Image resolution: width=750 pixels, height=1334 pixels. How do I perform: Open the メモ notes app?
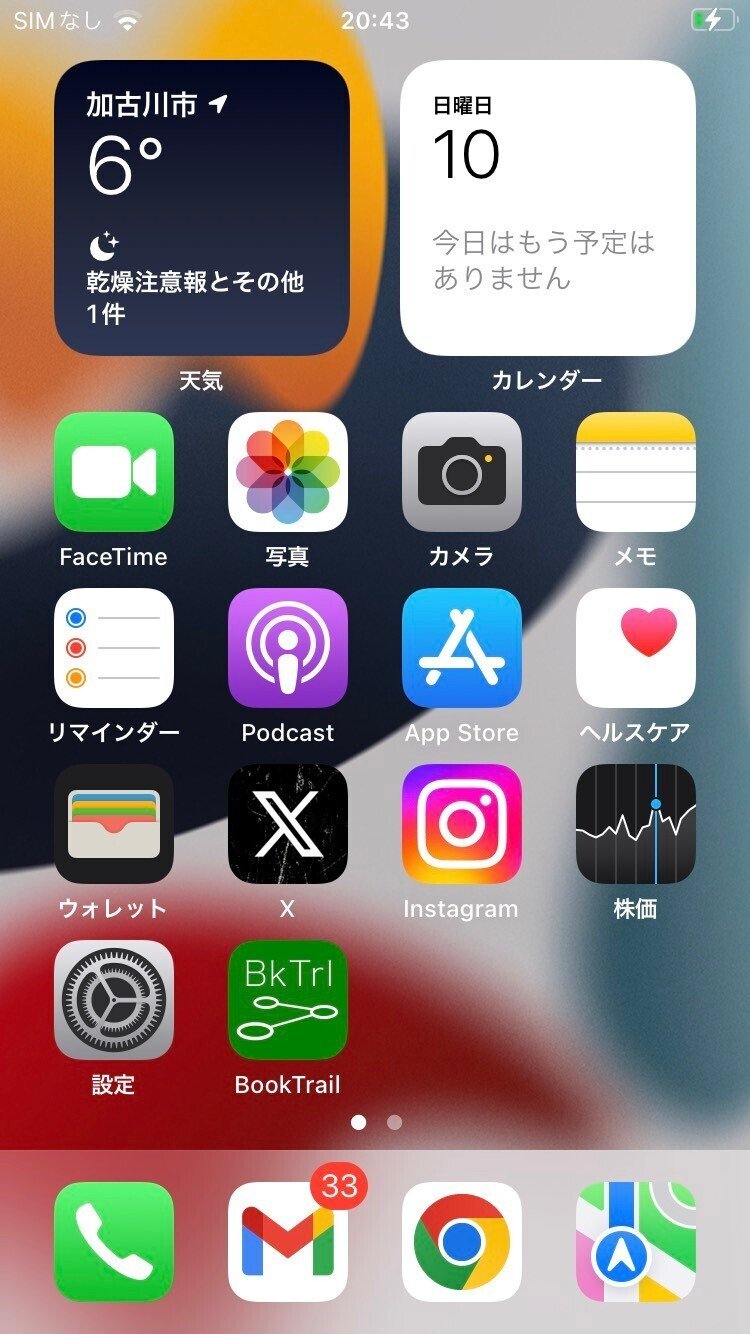(635, 472)
